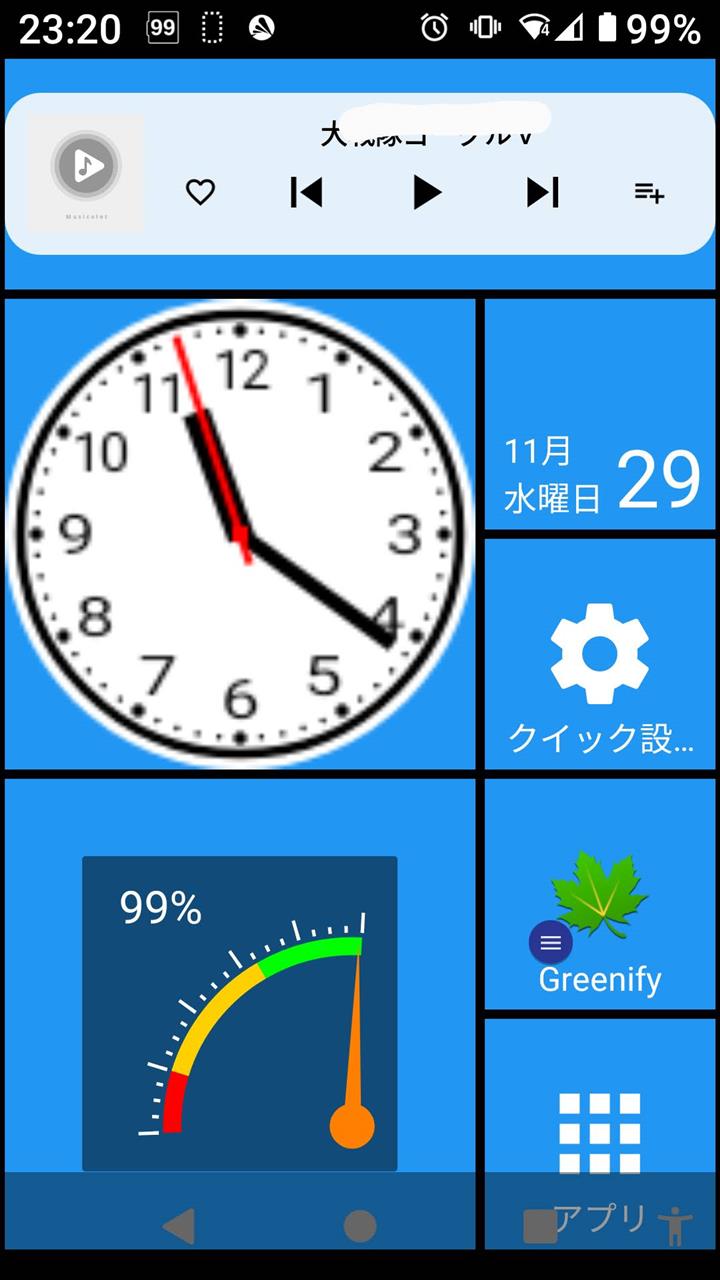This screenshot has height=1280, width=720.
Task: Open the accessibility shortcut button
Action: tap(677, 1226)
